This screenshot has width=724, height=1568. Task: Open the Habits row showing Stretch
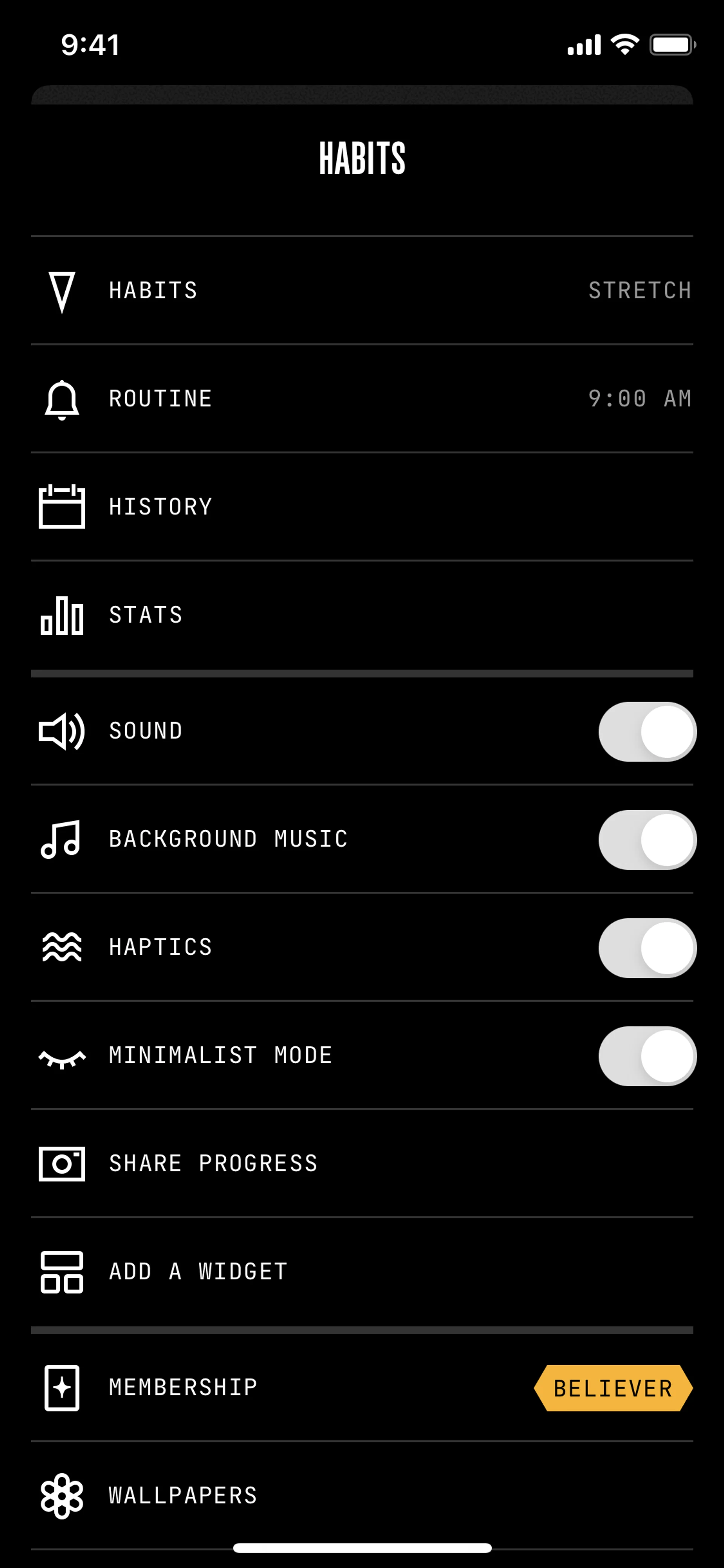coord(361,290)
